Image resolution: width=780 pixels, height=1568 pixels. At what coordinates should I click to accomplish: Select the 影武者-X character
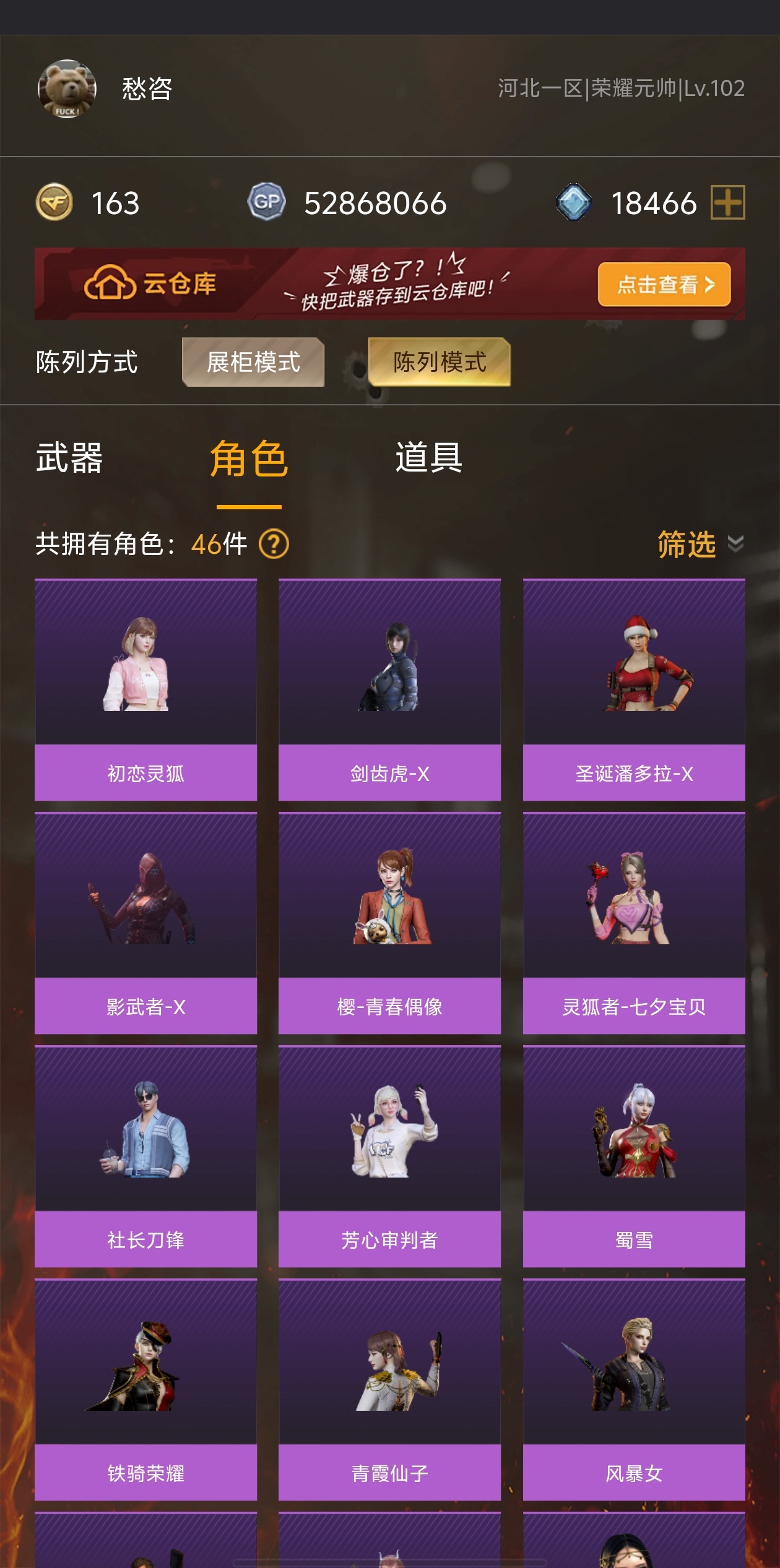(x=145, y=923)
